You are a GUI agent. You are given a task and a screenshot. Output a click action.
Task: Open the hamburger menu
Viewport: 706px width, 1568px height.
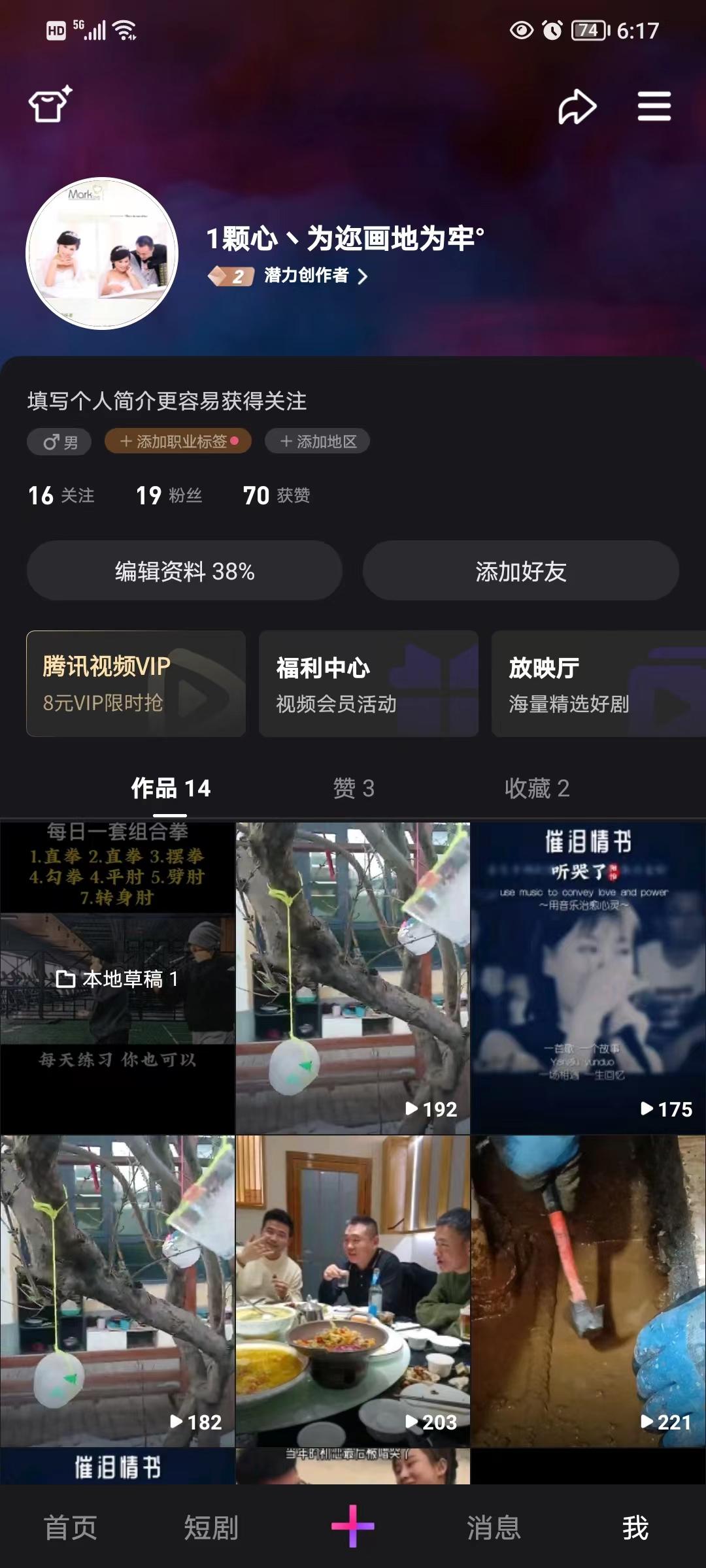(654, 106)
